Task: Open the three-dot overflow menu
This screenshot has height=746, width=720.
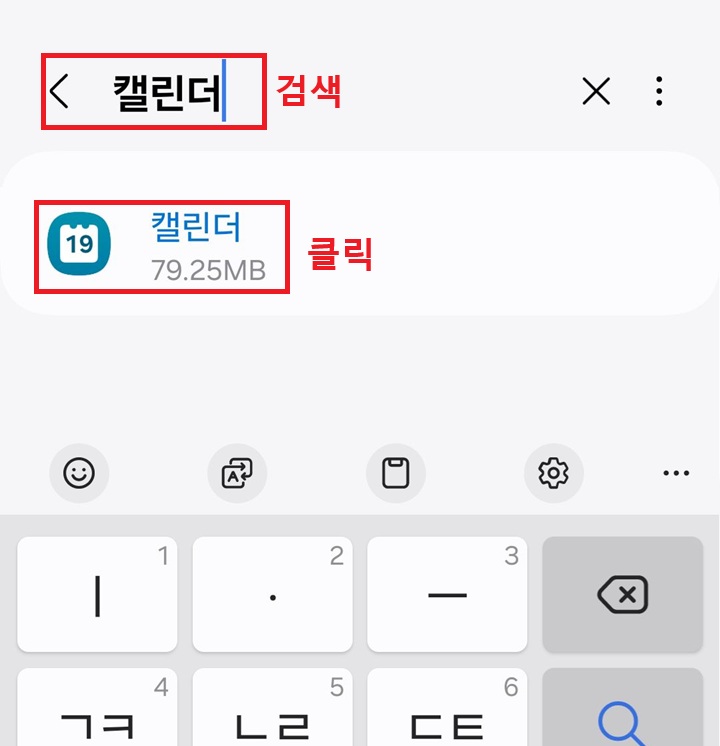Action: point(660,92)
